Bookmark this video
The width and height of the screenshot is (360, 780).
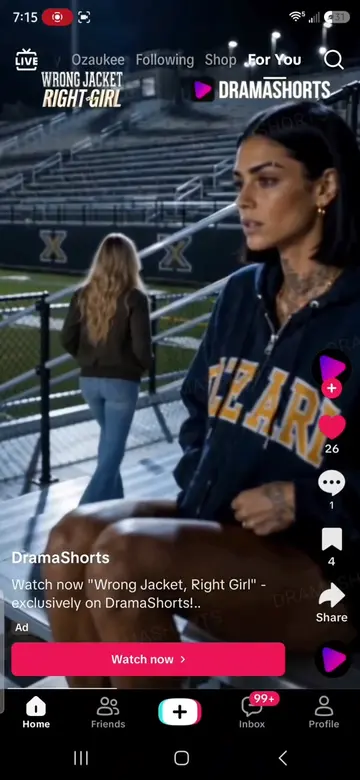(x=332, y=539)
